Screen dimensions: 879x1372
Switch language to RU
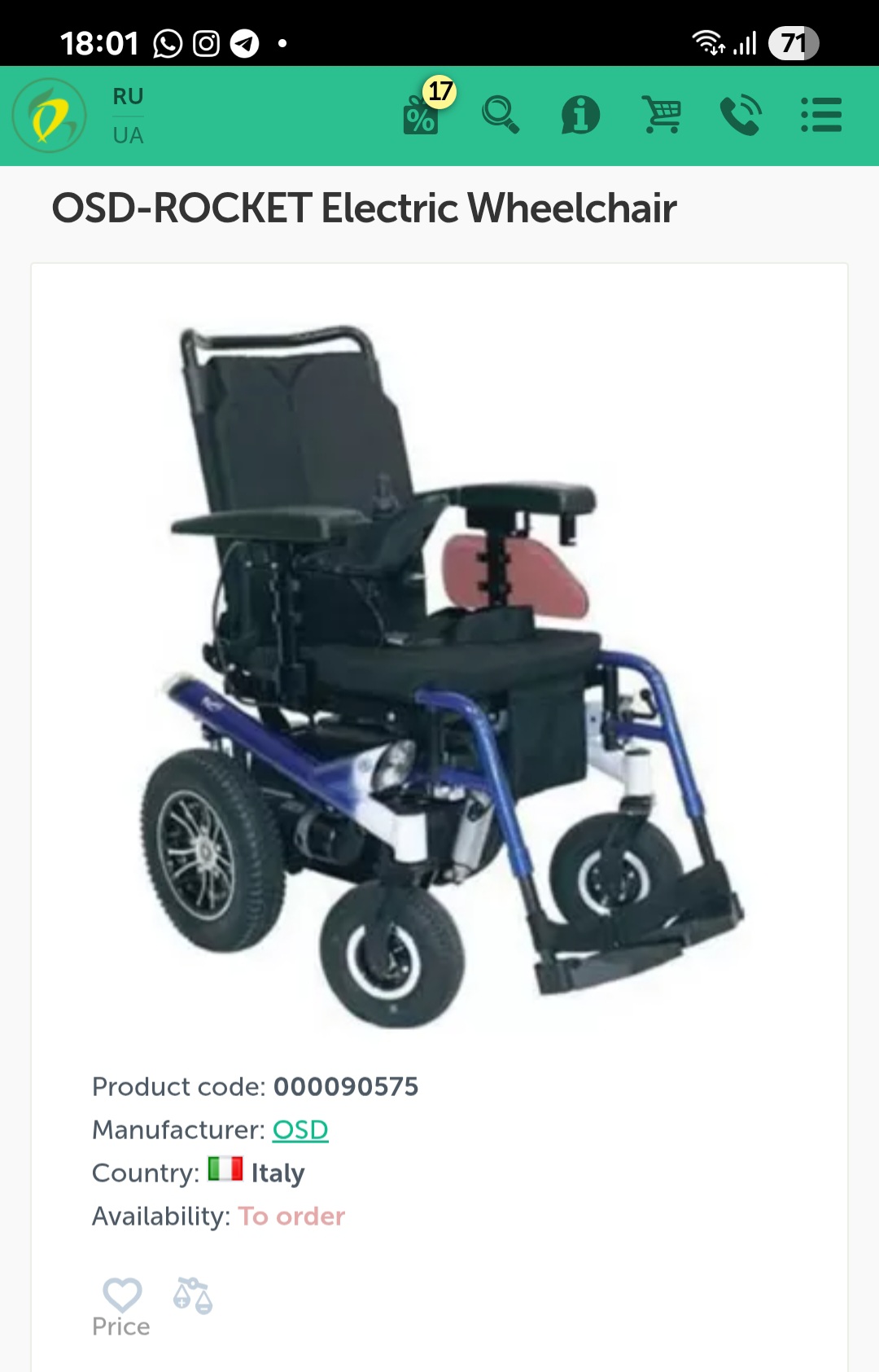pos(128,97)
